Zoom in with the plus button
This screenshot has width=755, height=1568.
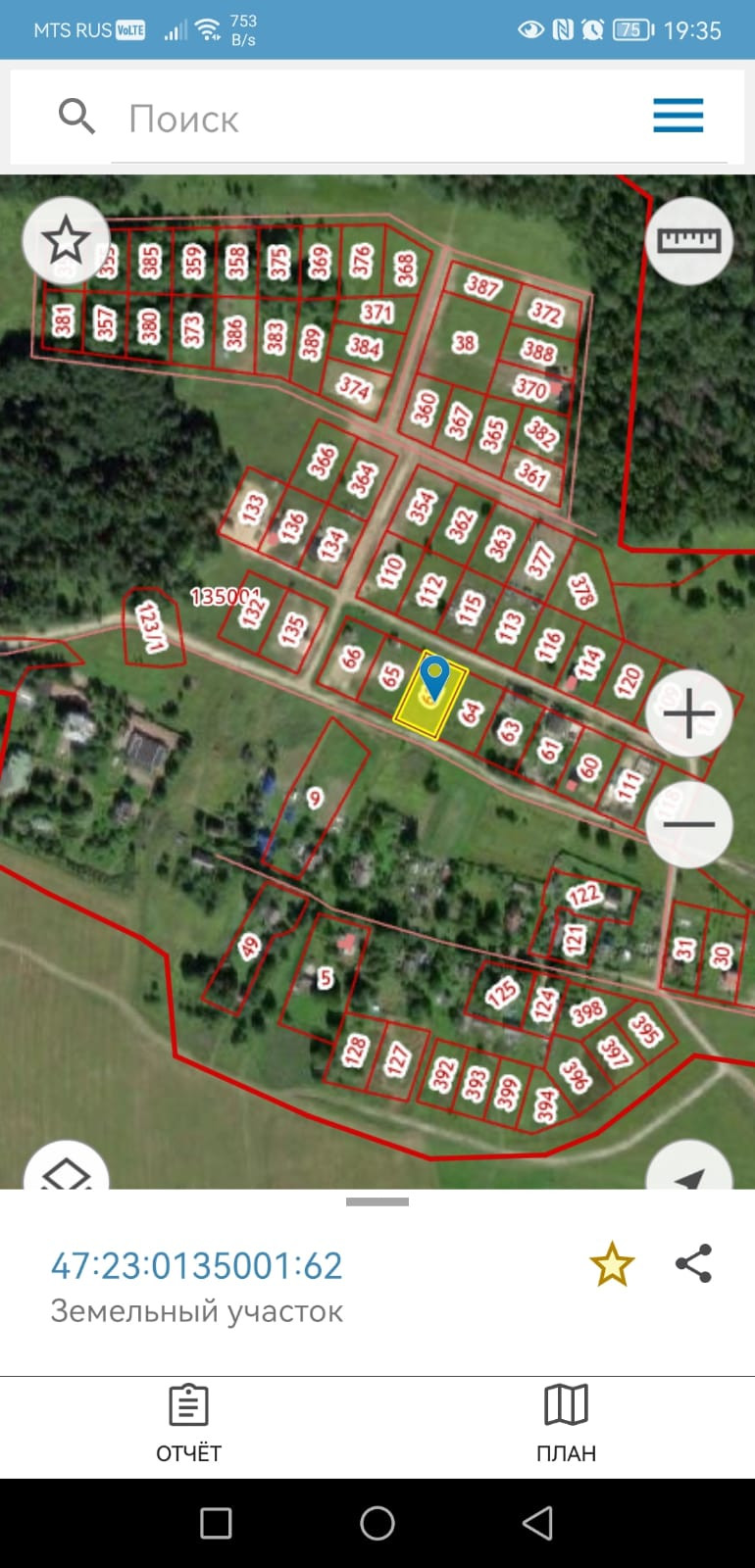[x=688, y=712]
